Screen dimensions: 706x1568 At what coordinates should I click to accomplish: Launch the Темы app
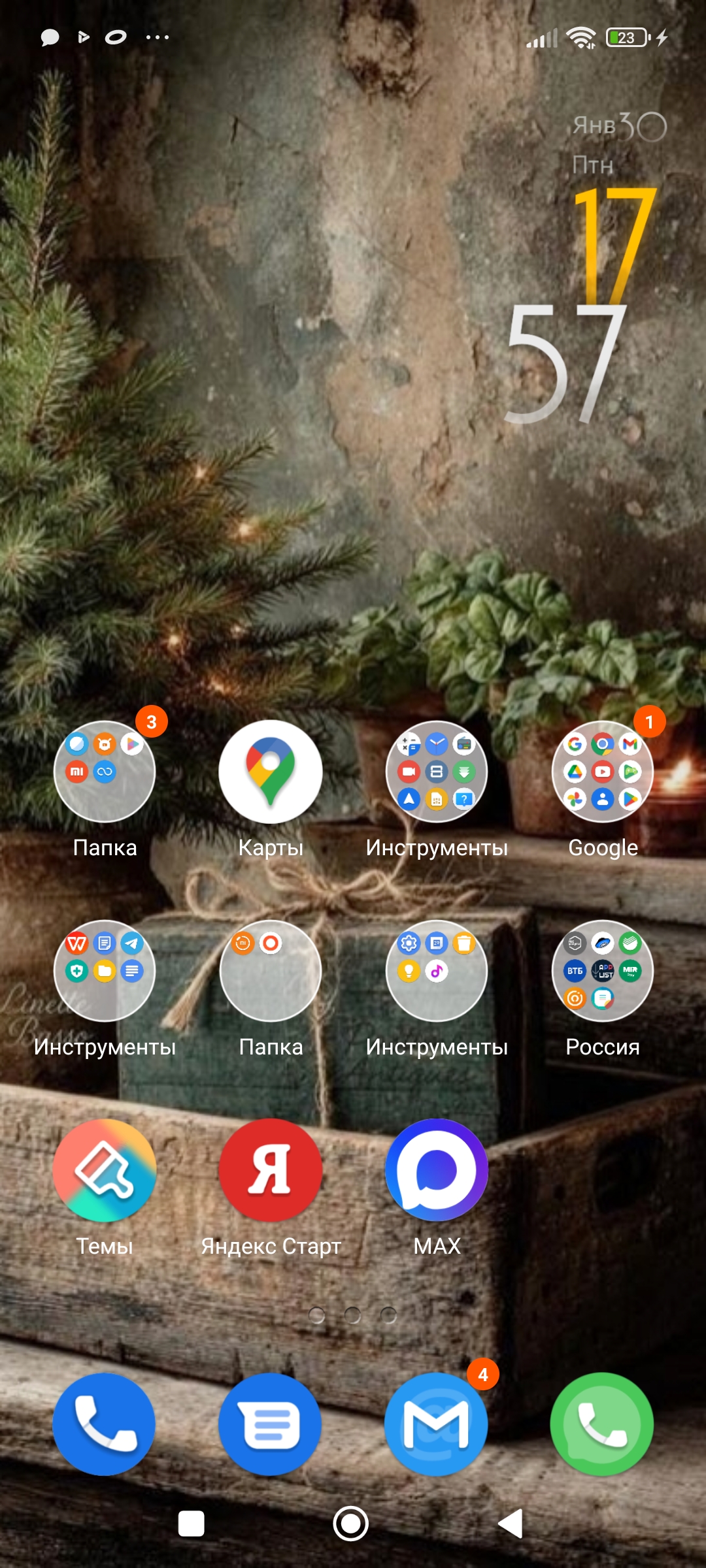pos(105,1170)
